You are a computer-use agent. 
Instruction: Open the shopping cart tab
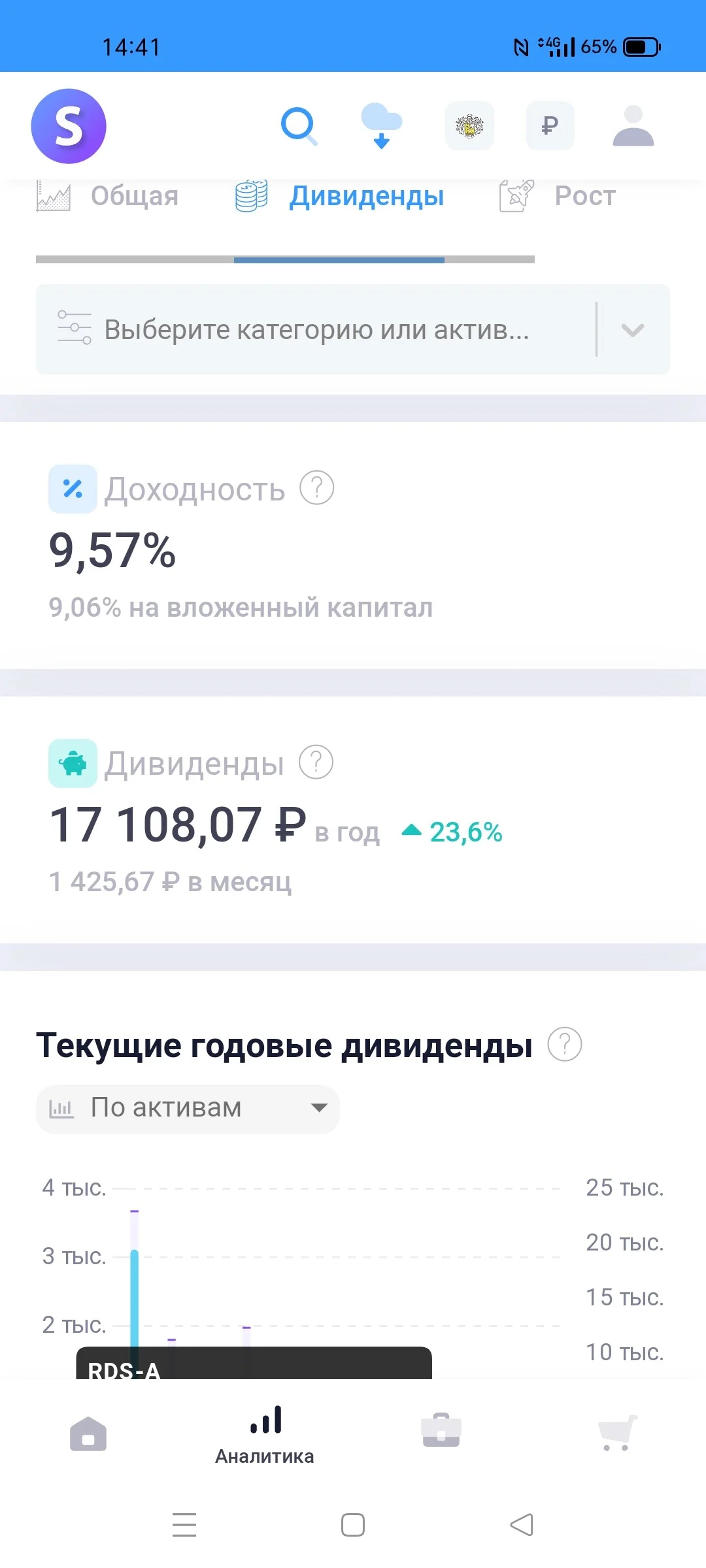click(x=617, y=1433)
